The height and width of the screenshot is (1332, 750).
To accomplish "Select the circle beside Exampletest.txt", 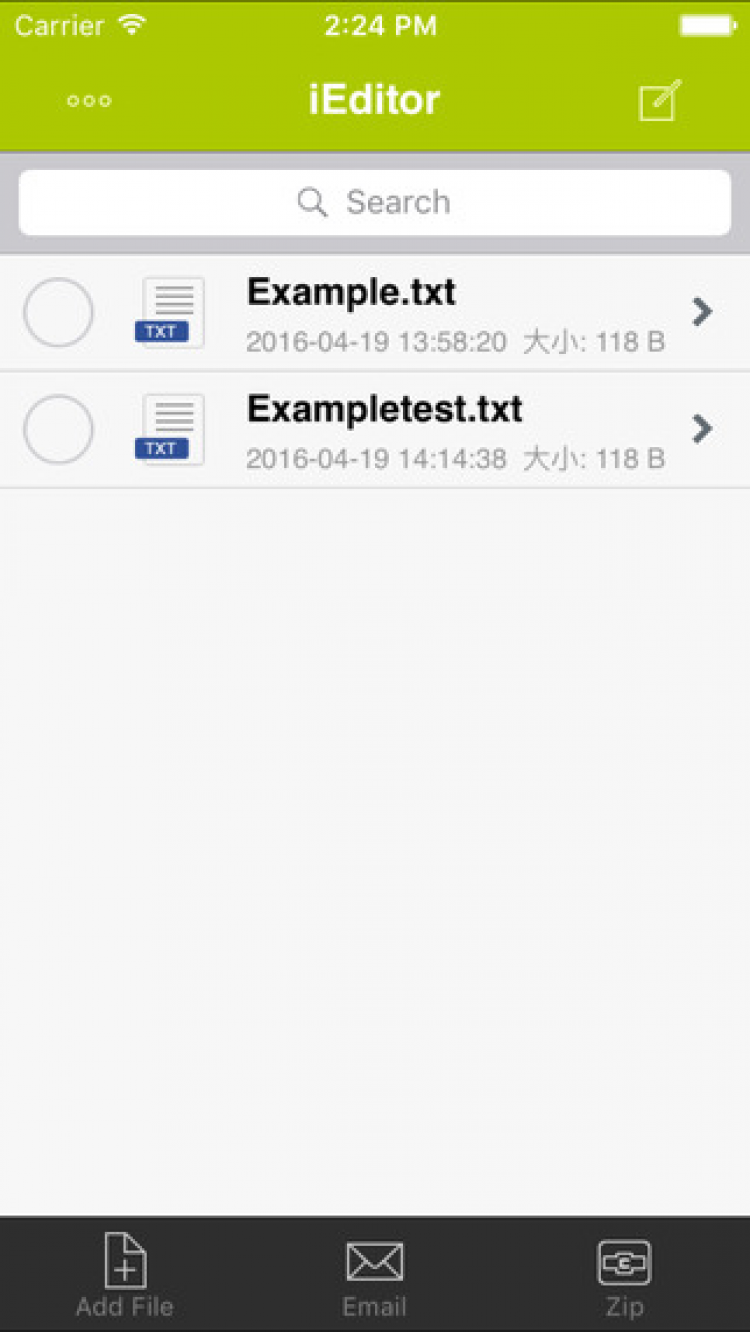I will 58,430.
